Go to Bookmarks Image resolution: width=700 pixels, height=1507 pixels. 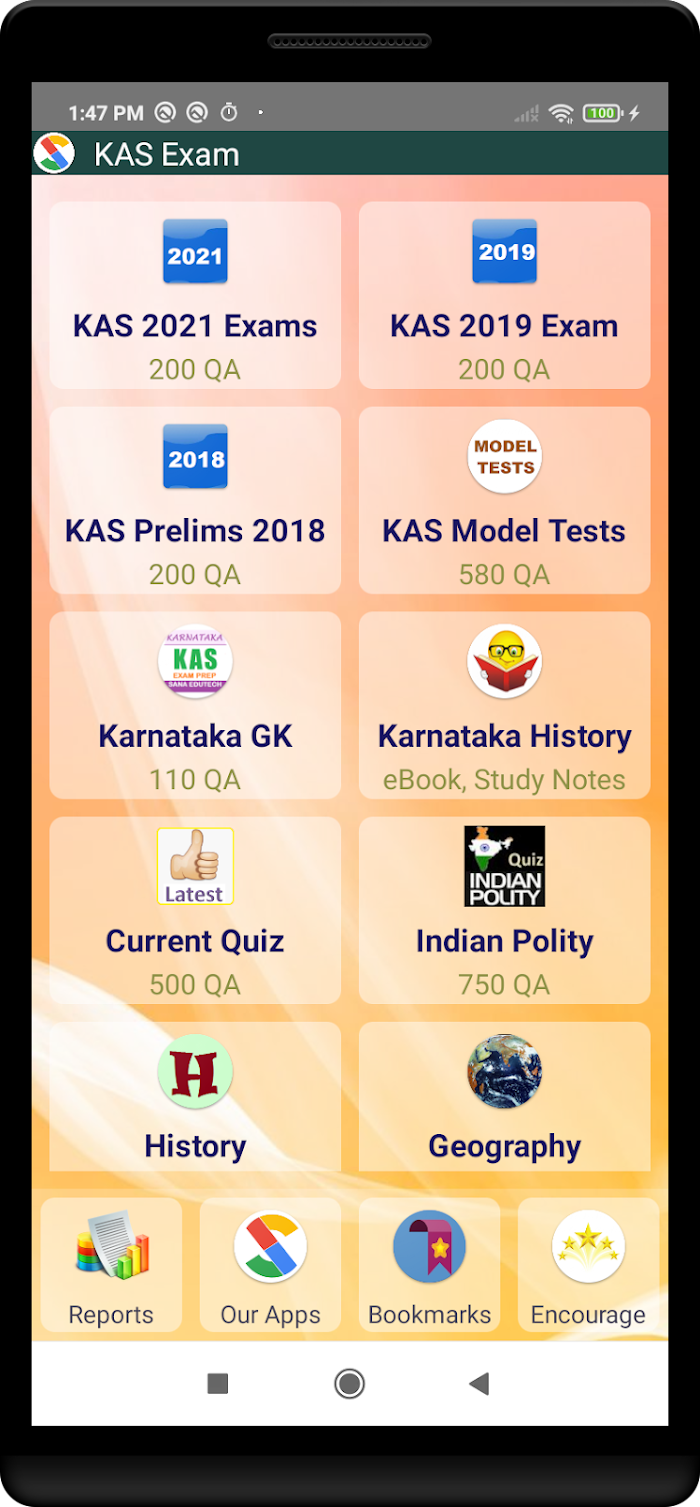[x=429, y=1265]
